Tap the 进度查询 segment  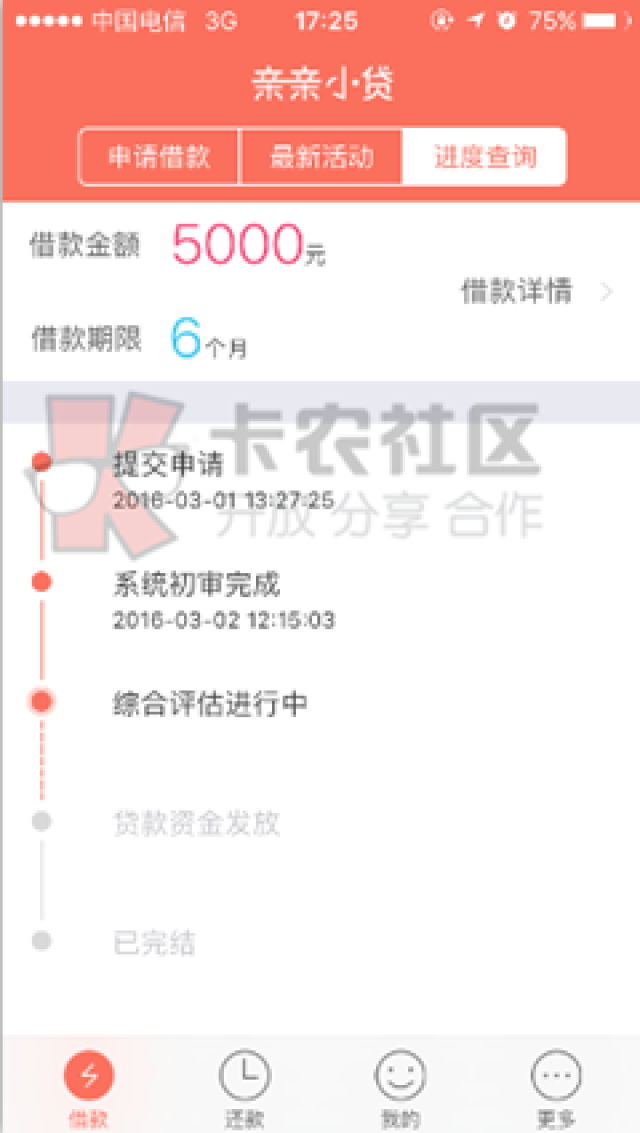tap(484, 157)
